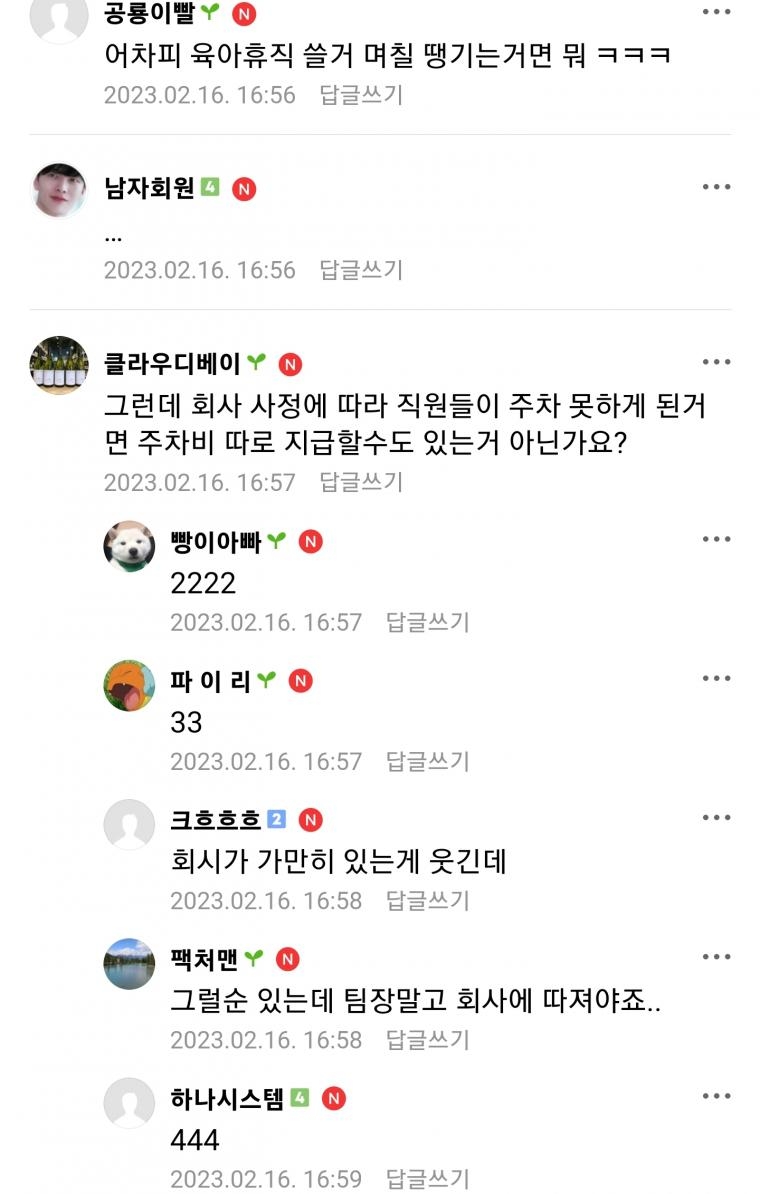Tap 답글쓰기 under 크흐흐흐's comment
The width and height of the screenshot is (760, 1194).
pyautogui.click(x=427, y=900)
